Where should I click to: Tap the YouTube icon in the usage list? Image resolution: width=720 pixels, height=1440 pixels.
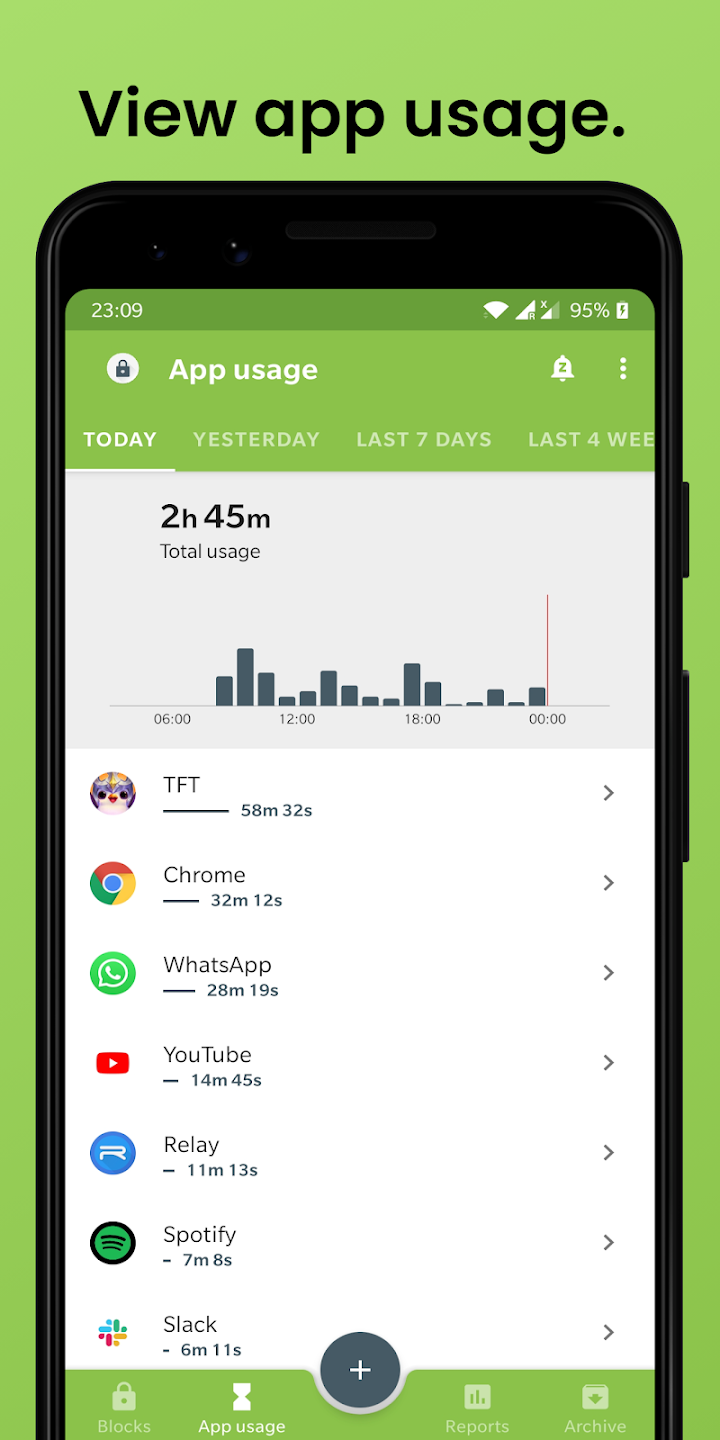coord(112,1063)
